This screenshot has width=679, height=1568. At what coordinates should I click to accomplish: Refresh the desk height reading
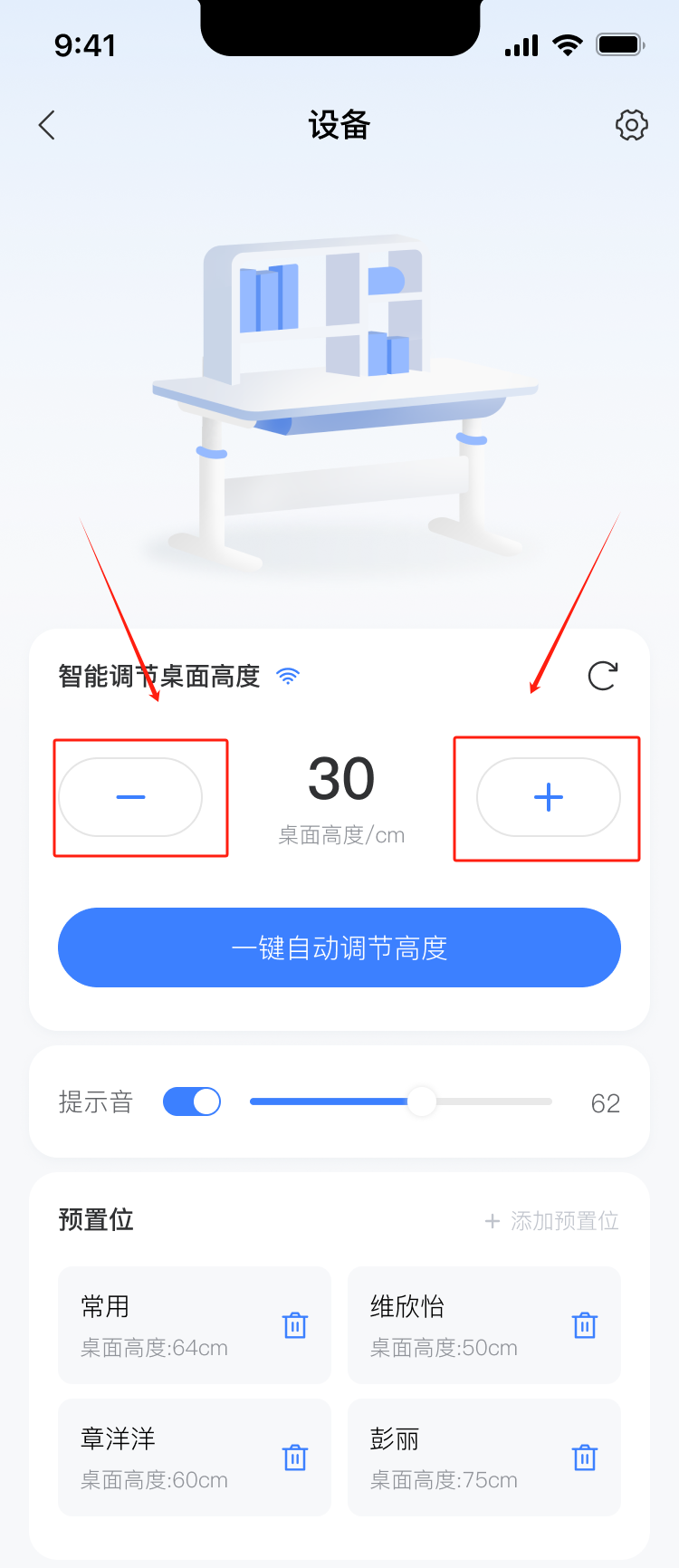point(603,676)
